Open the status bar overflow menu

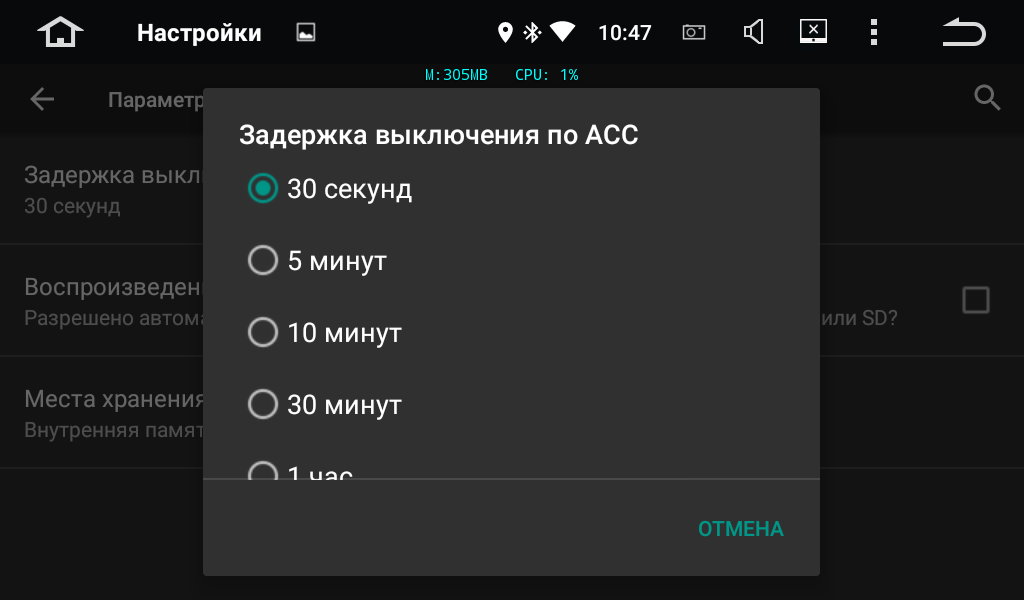(874, 33)
